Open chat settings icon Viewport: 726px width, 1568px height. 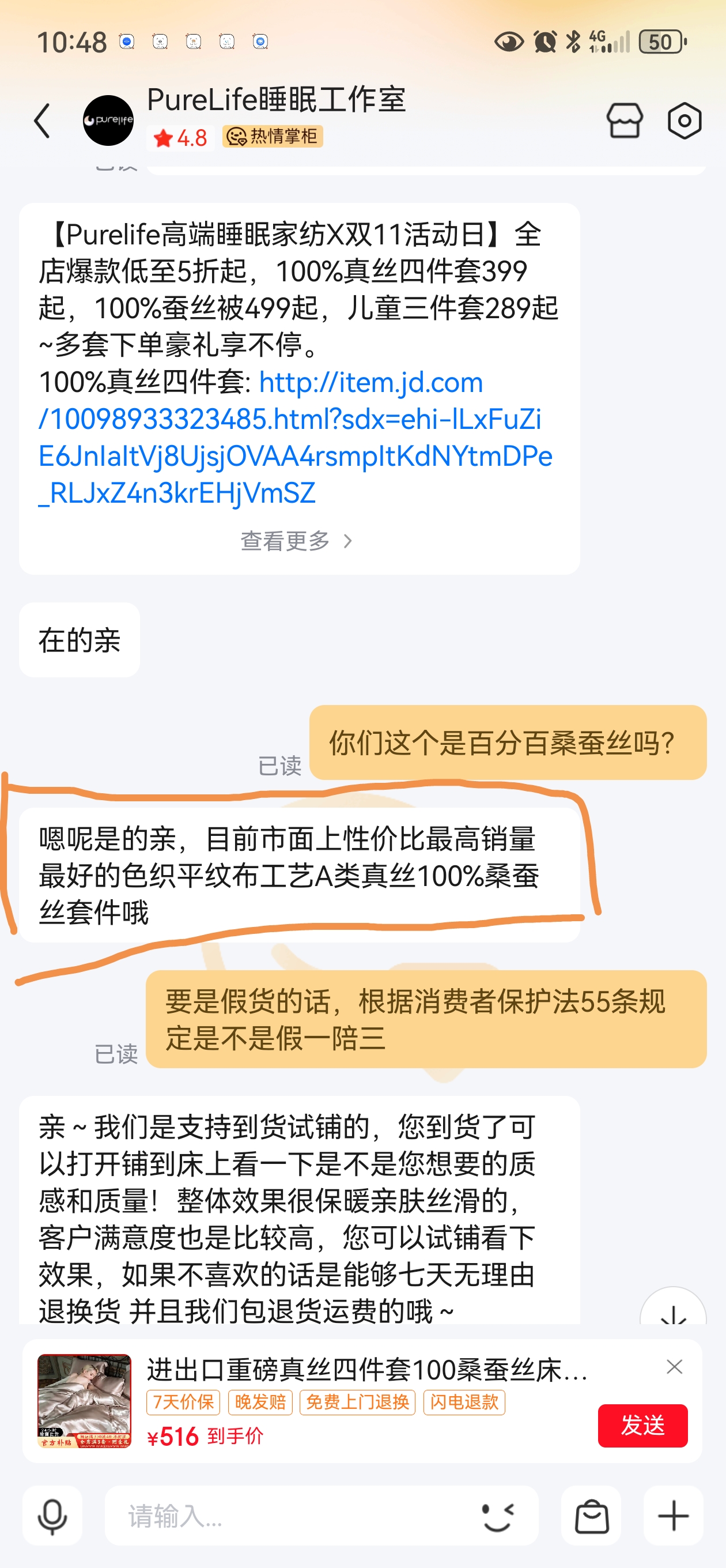pyautogui.click(x=684, y=120)
